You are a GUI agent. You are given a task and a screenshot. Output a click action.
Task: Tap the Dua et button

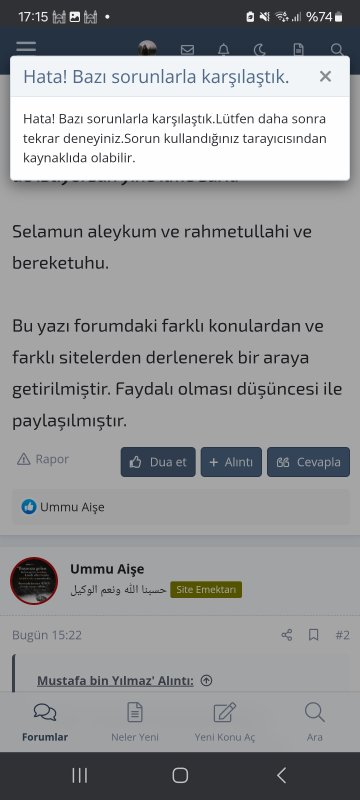click(158, 462)
